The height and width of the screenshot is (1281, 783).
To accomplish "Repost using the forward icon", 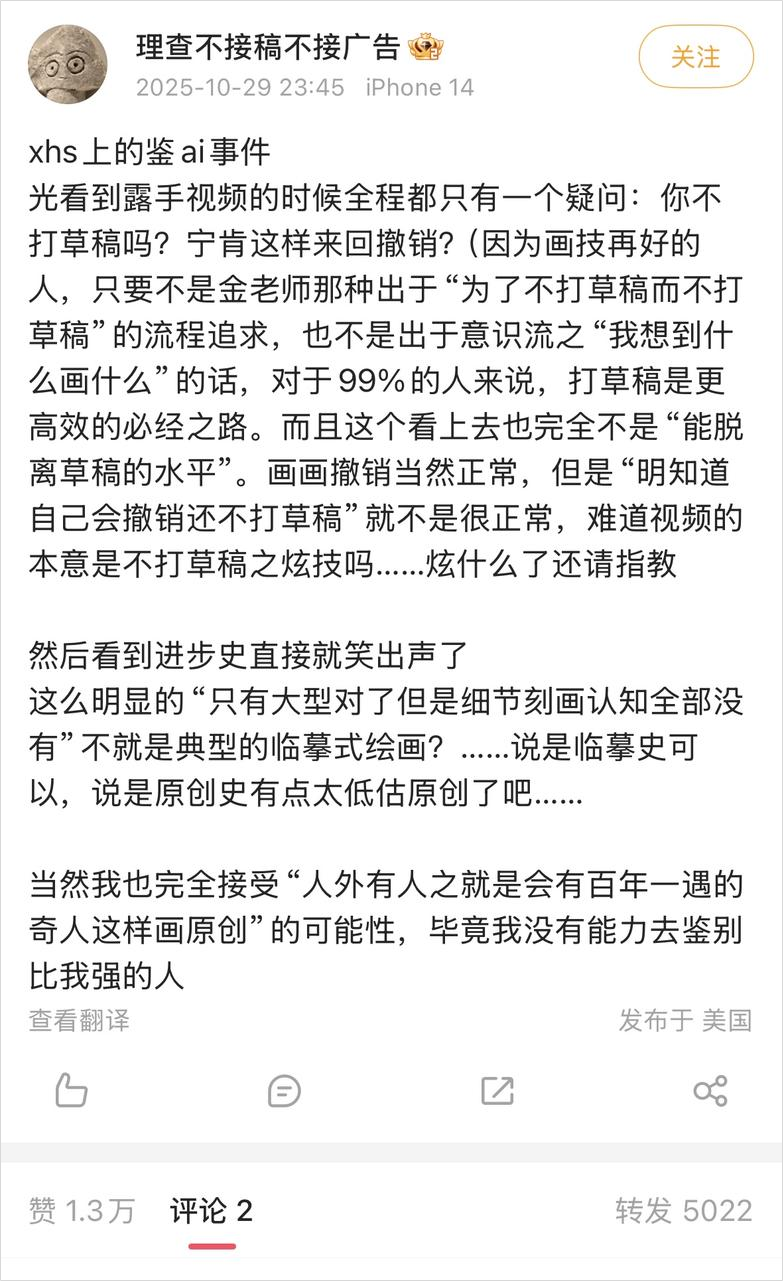I will (x=497, y=1090).
